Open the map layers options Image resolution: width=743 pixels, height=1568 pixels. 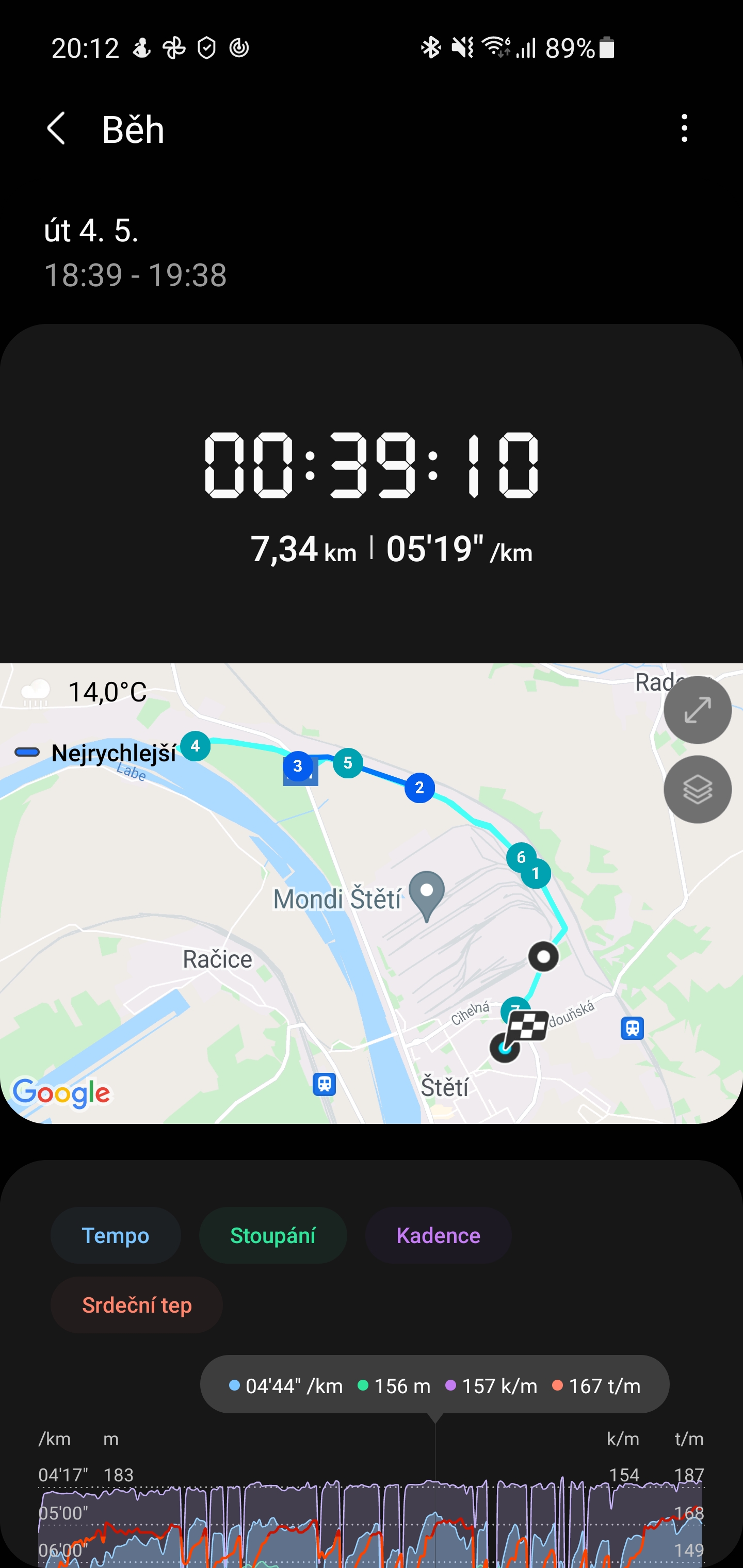[697, 790]
